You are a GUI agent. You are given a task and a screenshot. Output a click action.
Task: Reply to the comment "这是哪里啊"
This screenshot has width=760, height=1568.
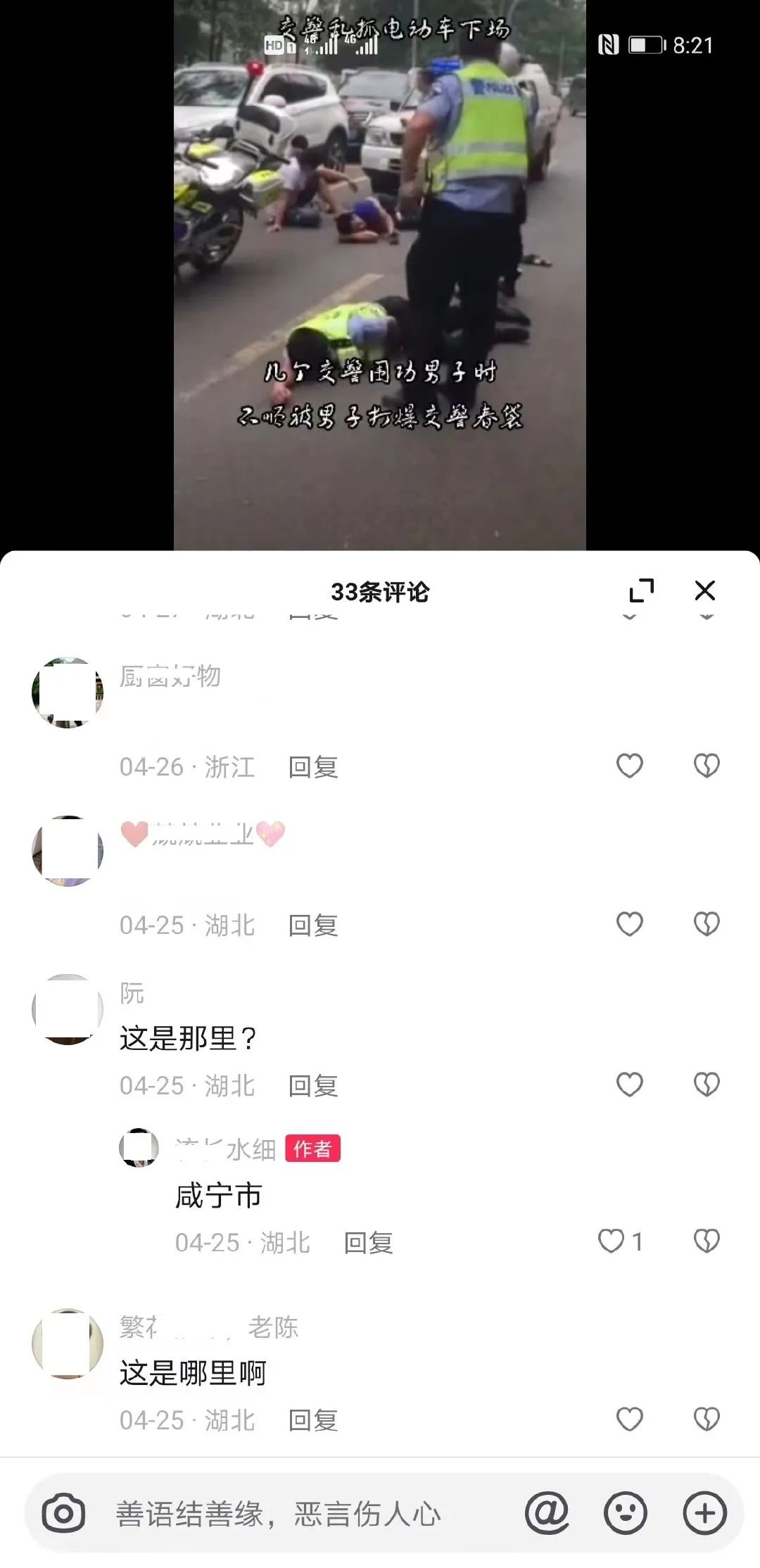[x=313, y=1421]
